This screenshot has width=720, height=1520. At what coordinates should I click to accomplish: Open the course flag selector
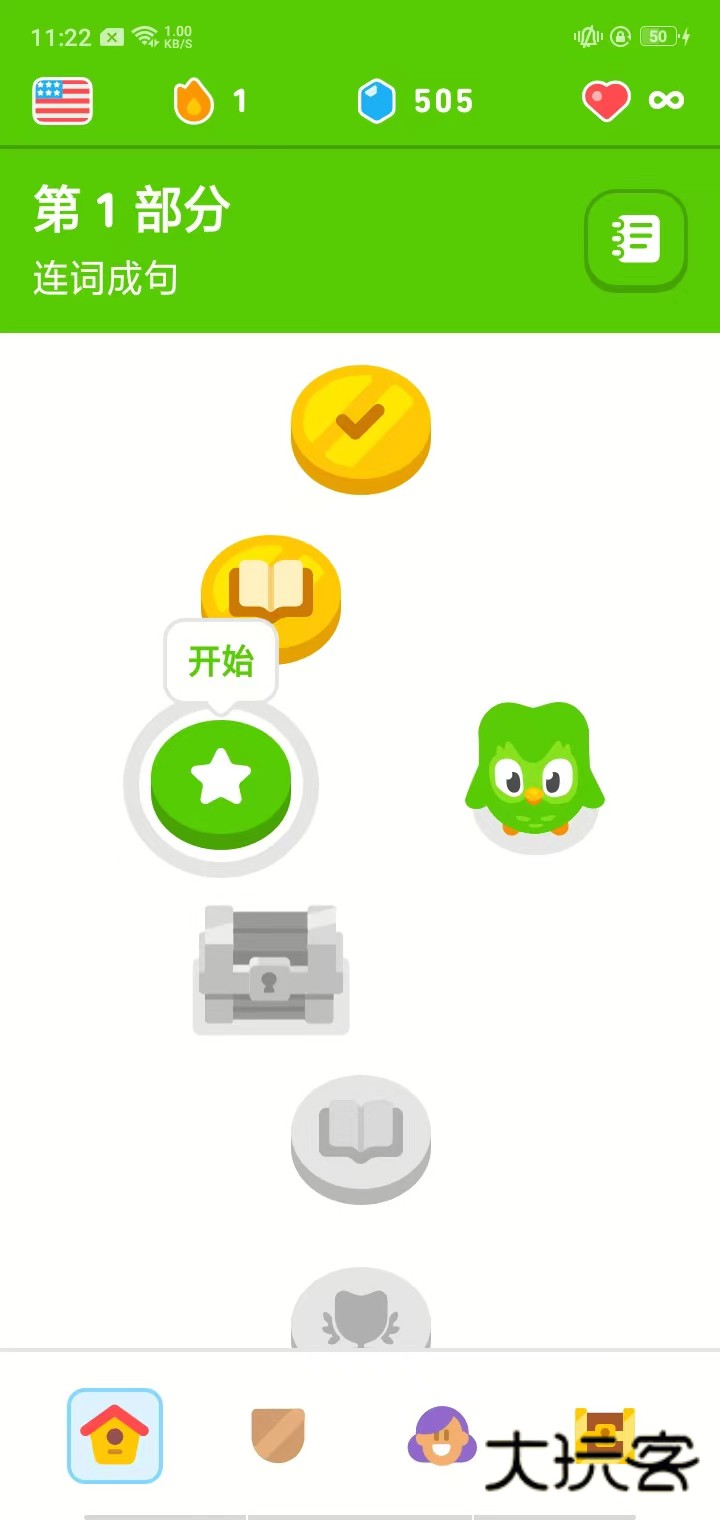(x=62, y=100)
